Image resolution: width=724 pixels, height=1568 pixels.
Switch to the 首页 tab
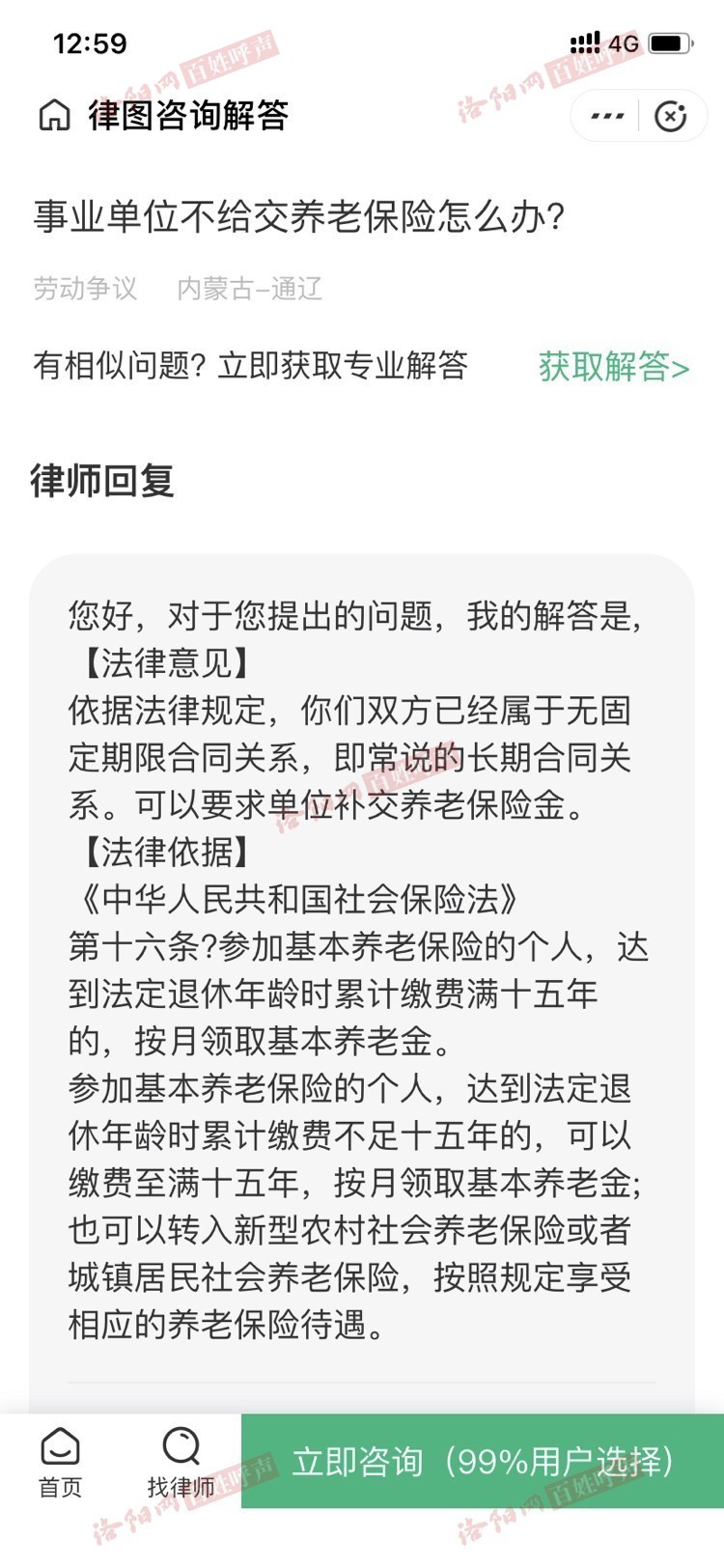coord(60,1463)
